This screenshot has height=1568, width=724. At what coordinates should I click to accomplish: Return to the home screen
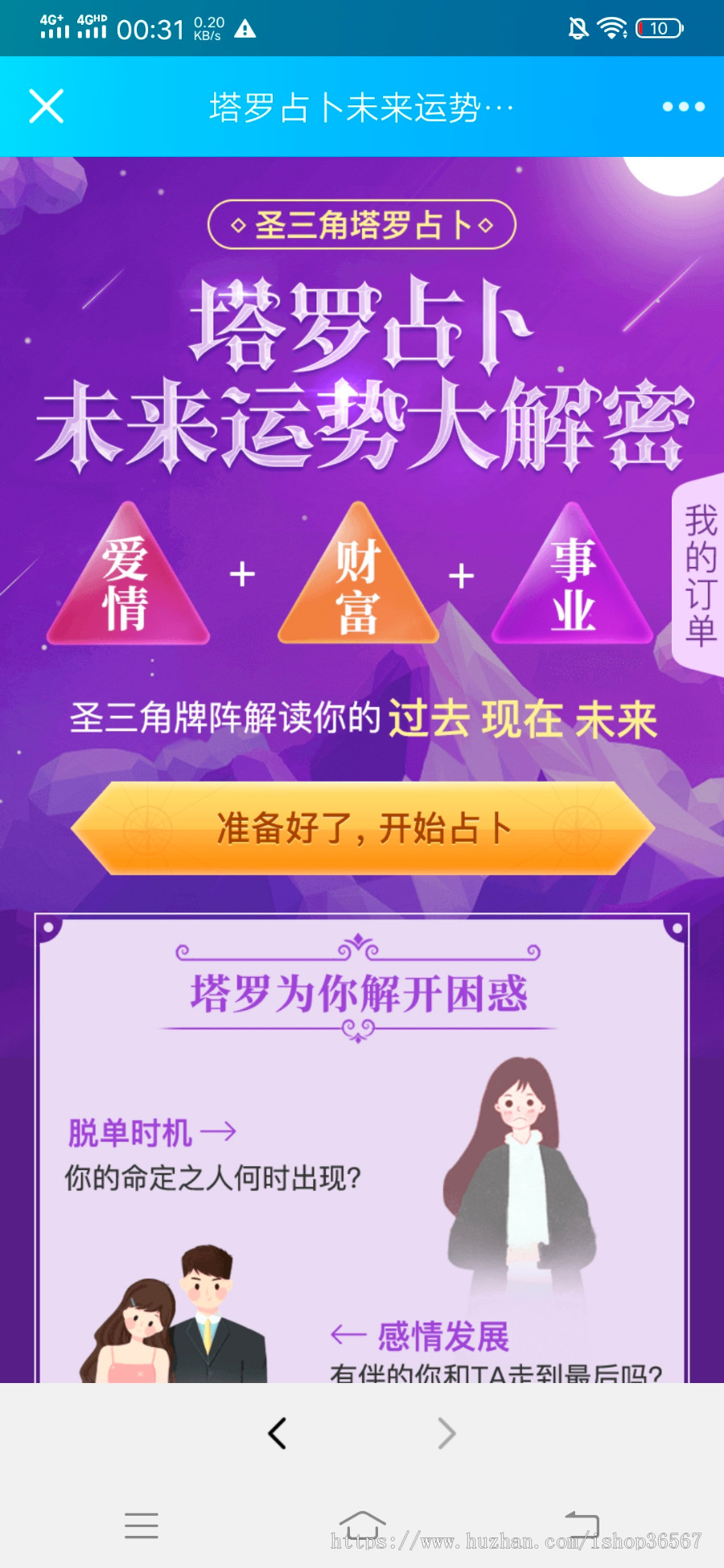click(362, 1525)
